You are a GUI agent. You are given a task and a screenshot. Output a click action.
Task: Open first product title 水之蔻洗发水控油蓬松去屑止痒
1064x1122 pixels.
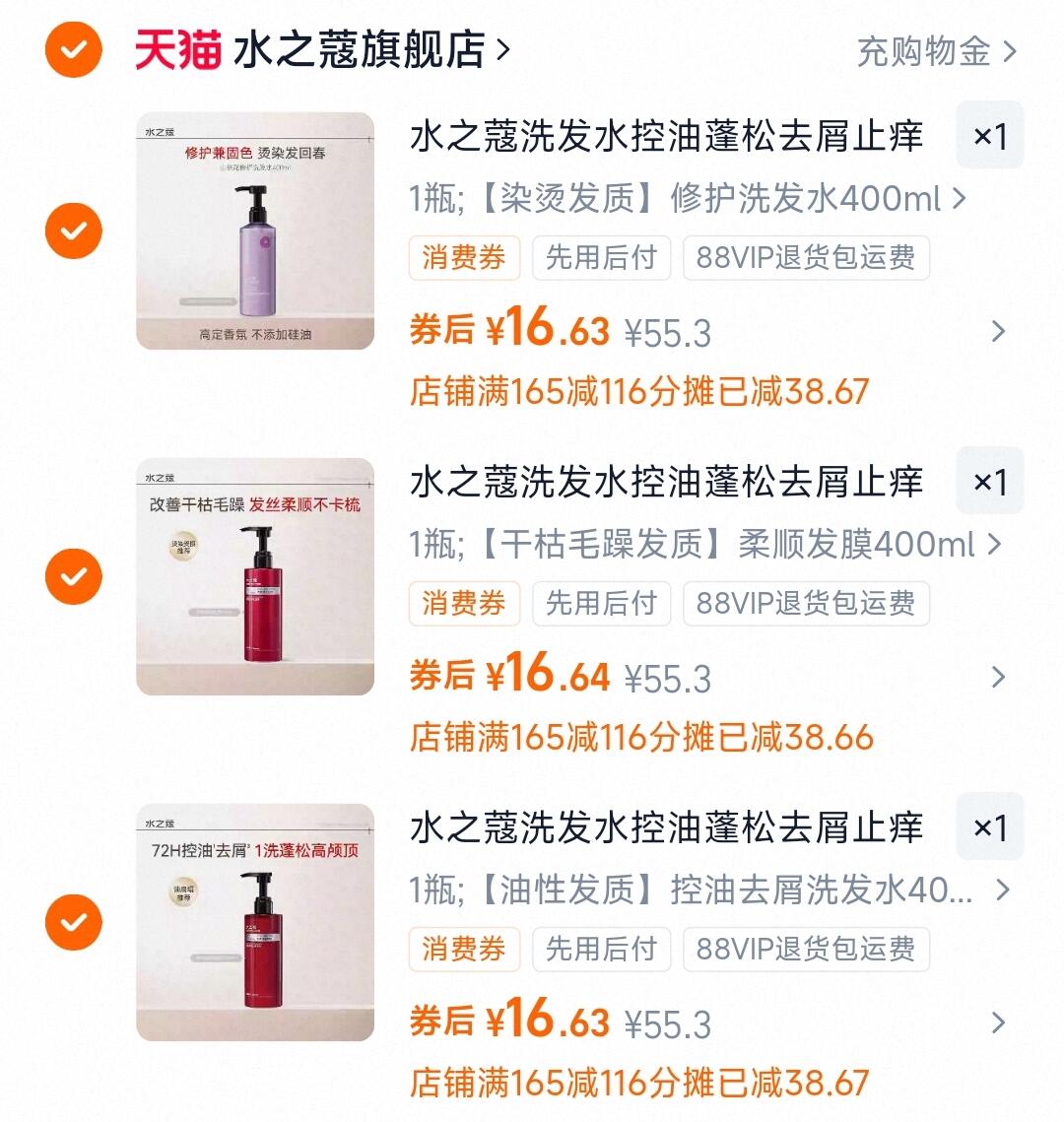coord(667,137)
